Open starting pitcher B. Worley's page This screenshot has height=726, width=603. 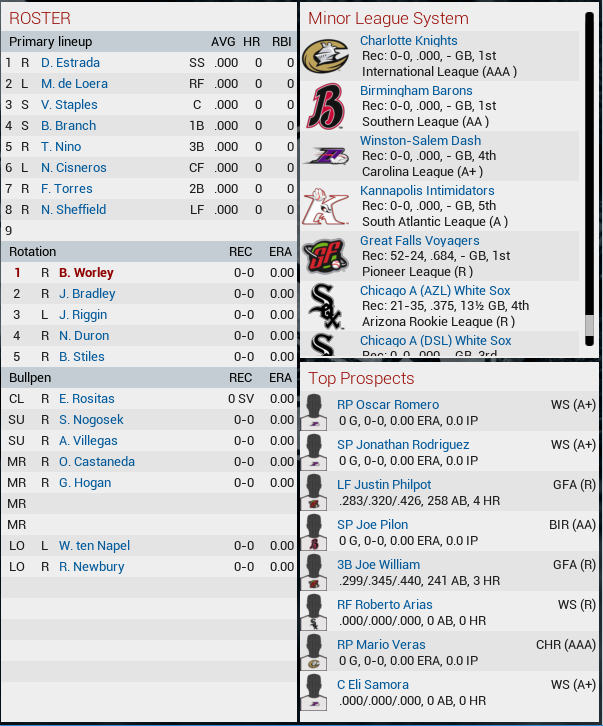click(86, 273)
